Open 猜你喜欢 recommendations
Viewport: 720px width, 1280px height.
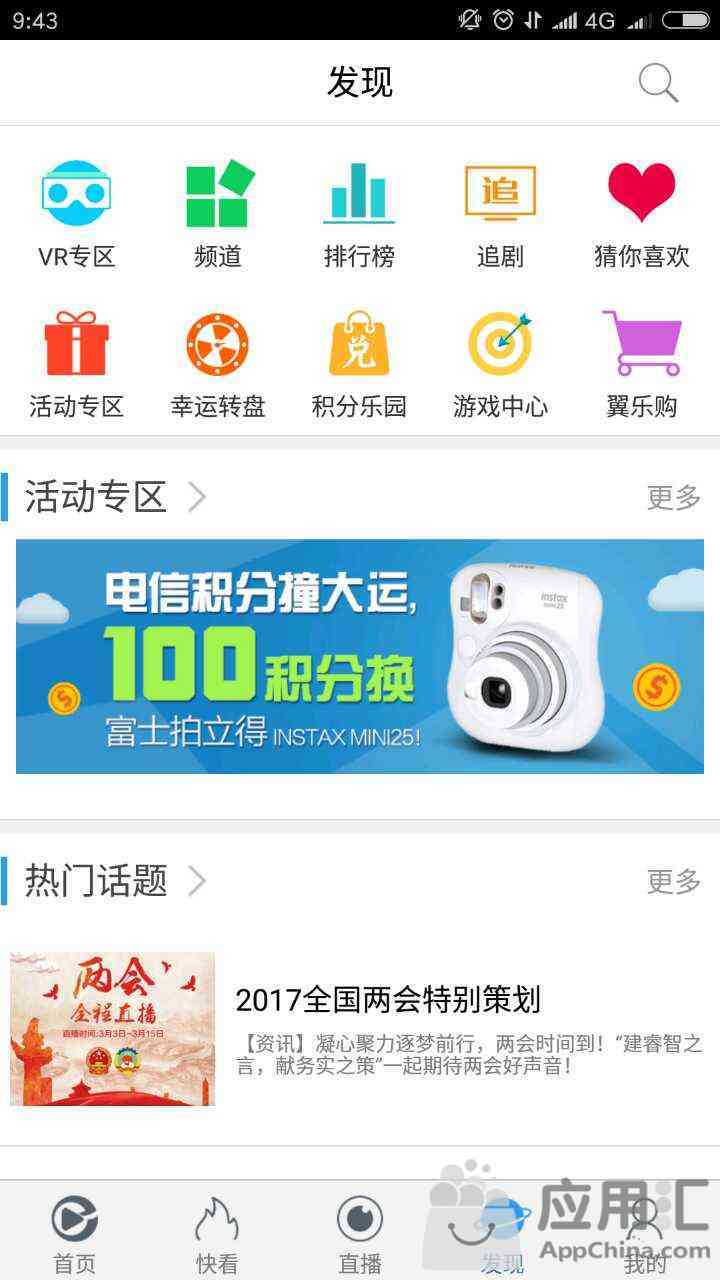642,214
